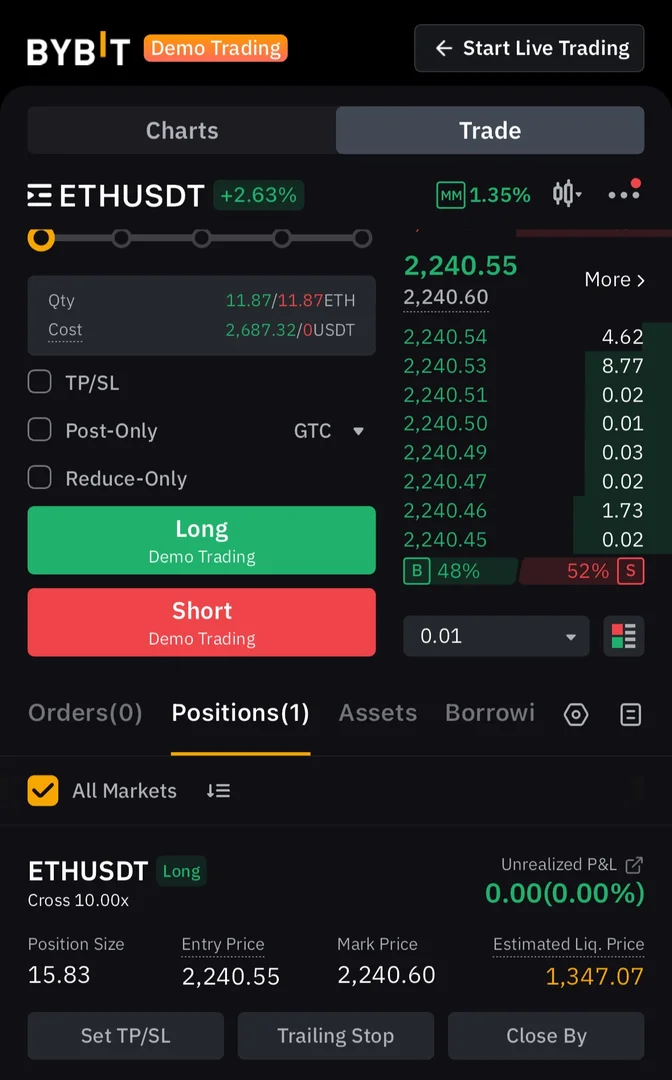Switch to the Assets tab
The width and height of the screenshot is (672, 1080).
pyautogui.click(x=377, y=713)
